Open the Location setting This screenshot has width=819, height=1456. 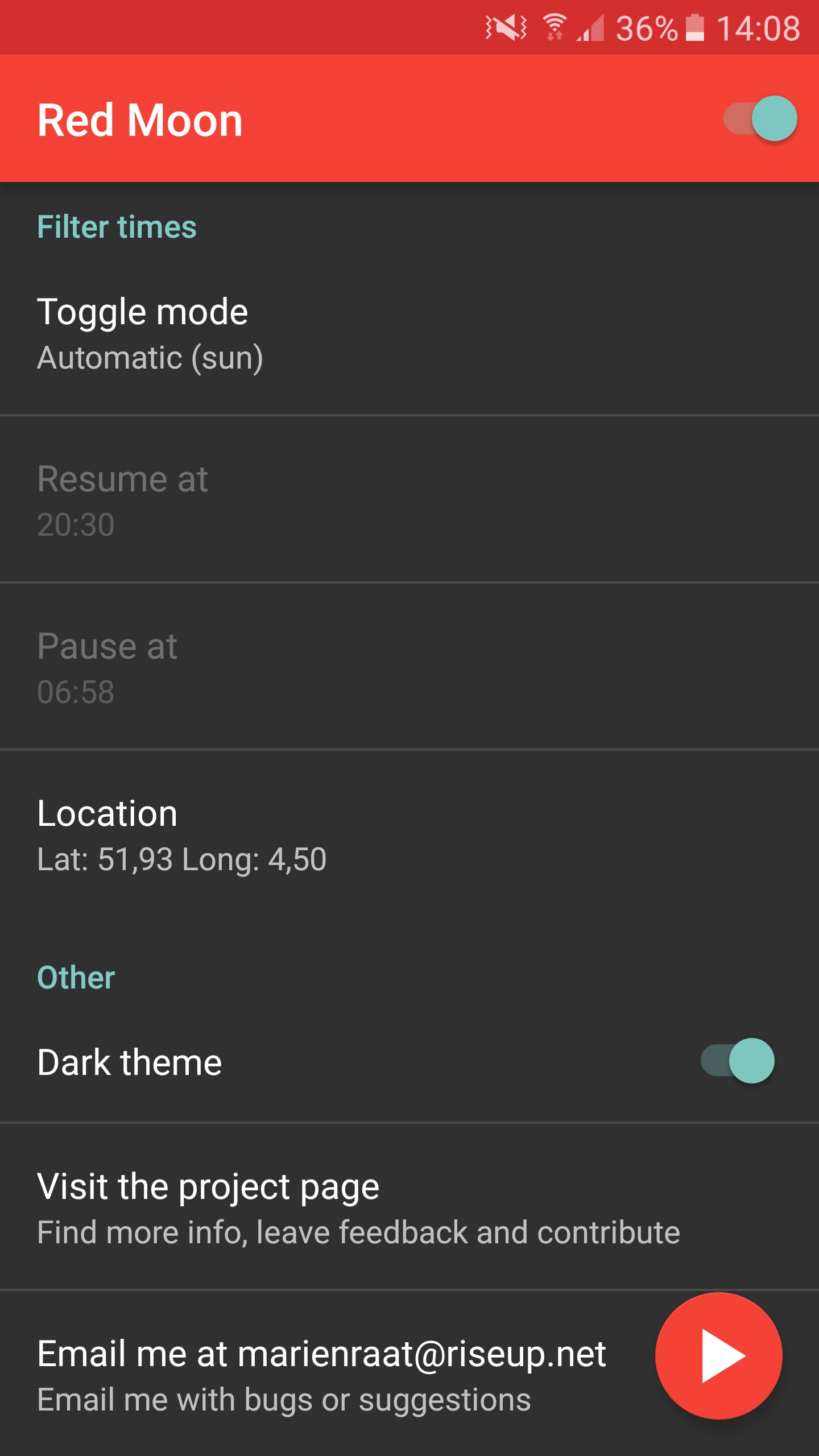pyautogui.click(x=409, y=835)
